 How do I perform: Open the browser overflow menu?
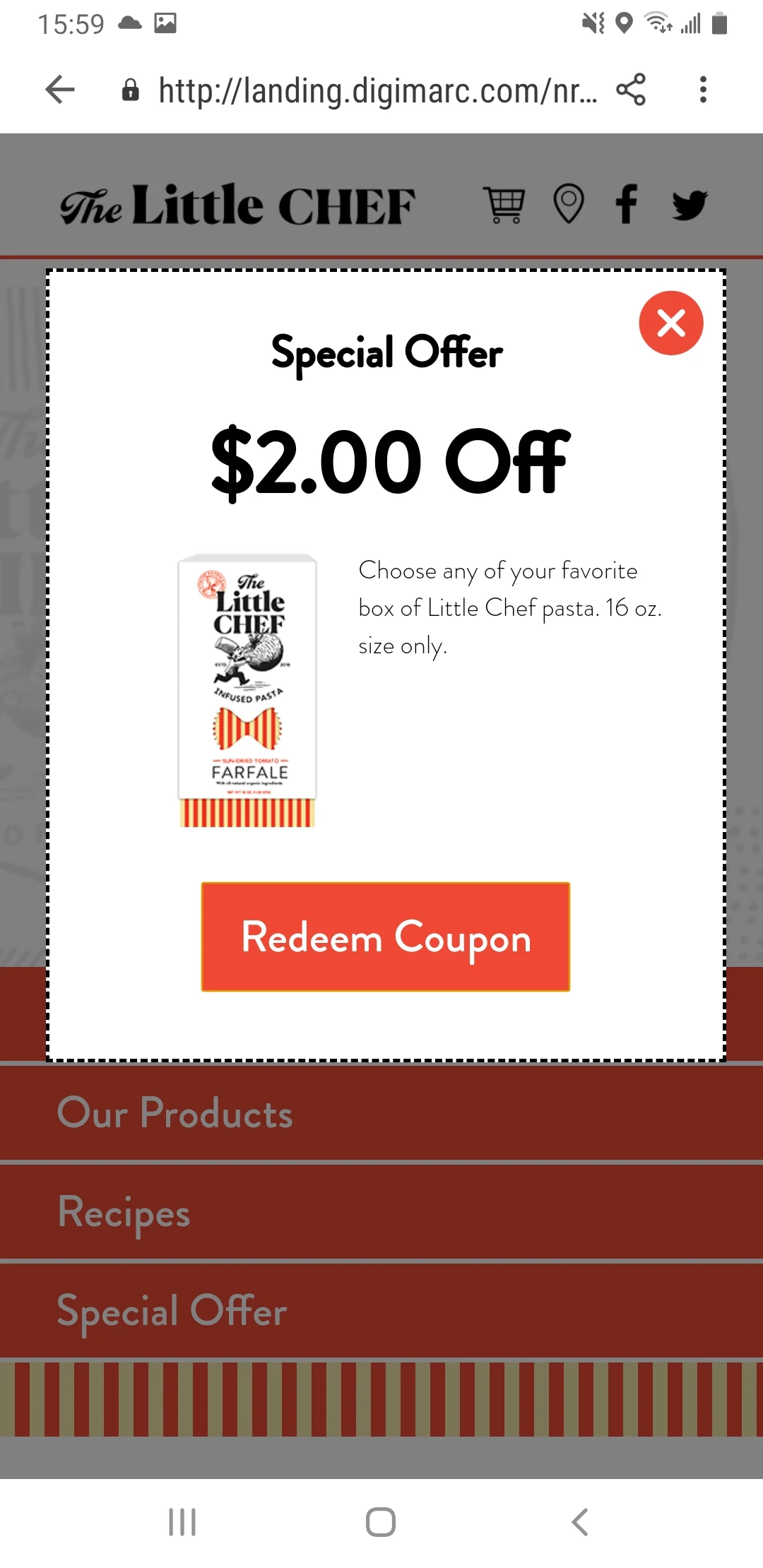pyautogui.click(x=702, y=90)
